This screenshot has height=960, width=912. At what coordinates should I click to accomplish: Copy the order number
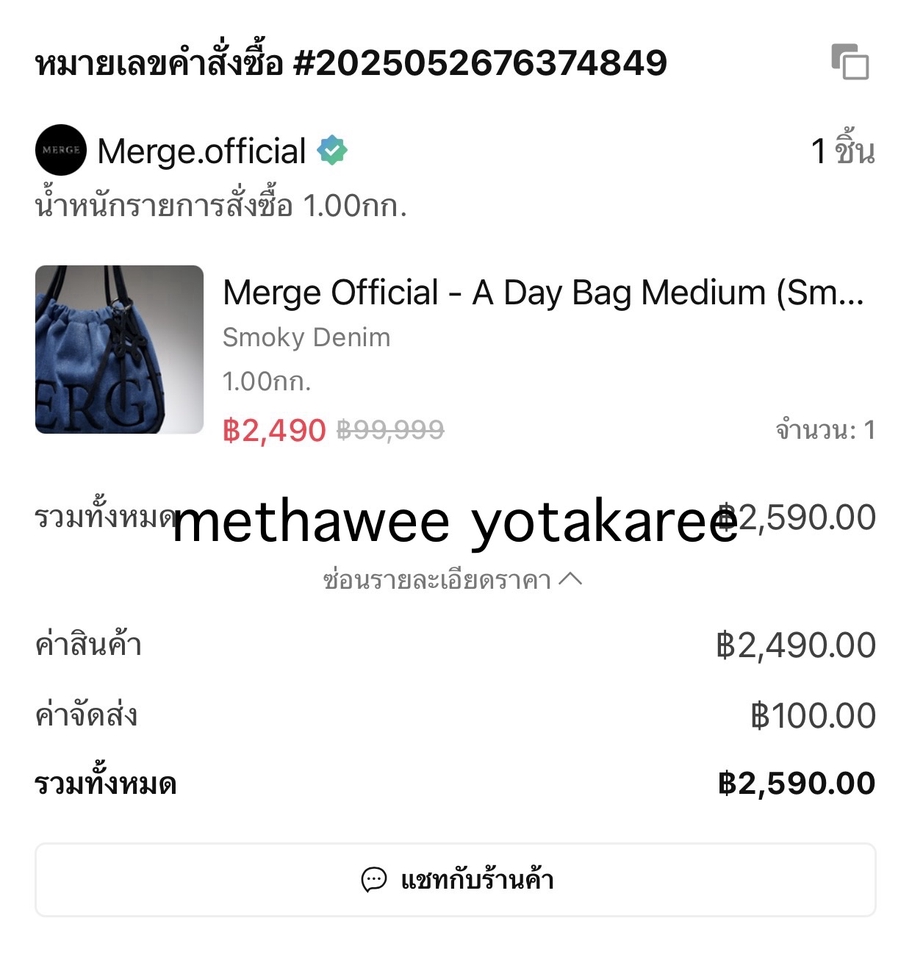[x=850, y=63]
